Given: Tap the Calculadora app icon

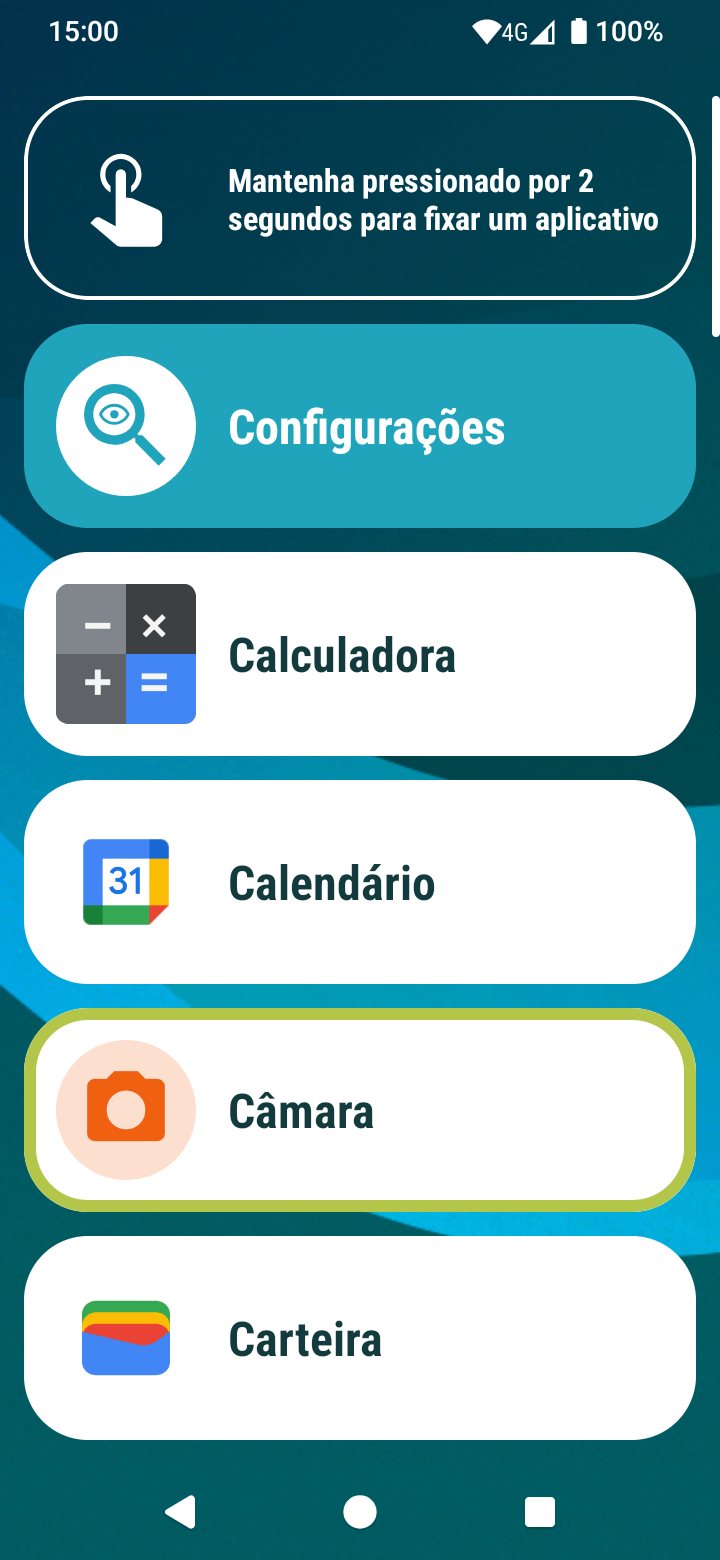Looking at the screenshot, I should click(x=126, y=653).
